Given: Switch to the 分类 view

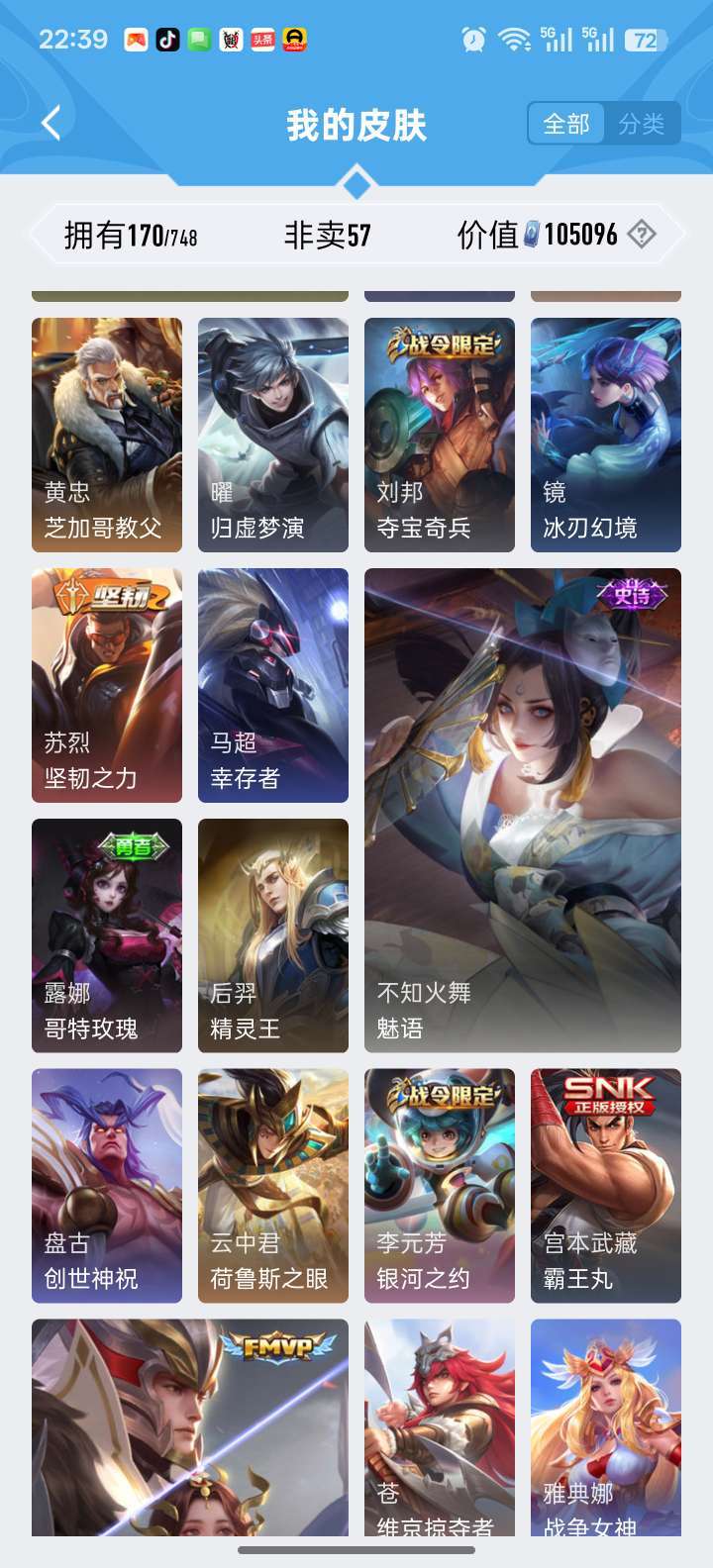Looking at the screenshot, I should click(x=642, y=124).
